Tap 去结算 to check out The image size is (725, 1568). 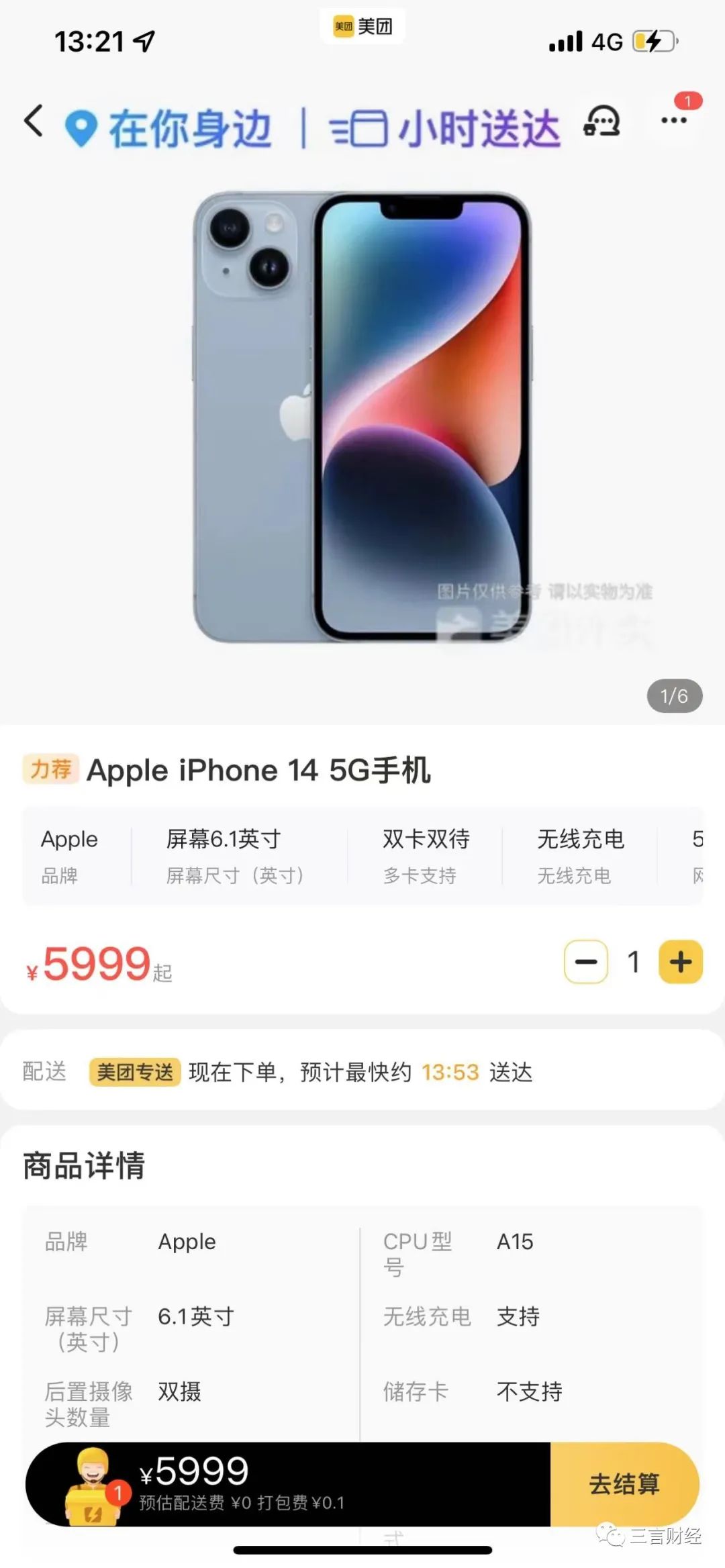624,1484
